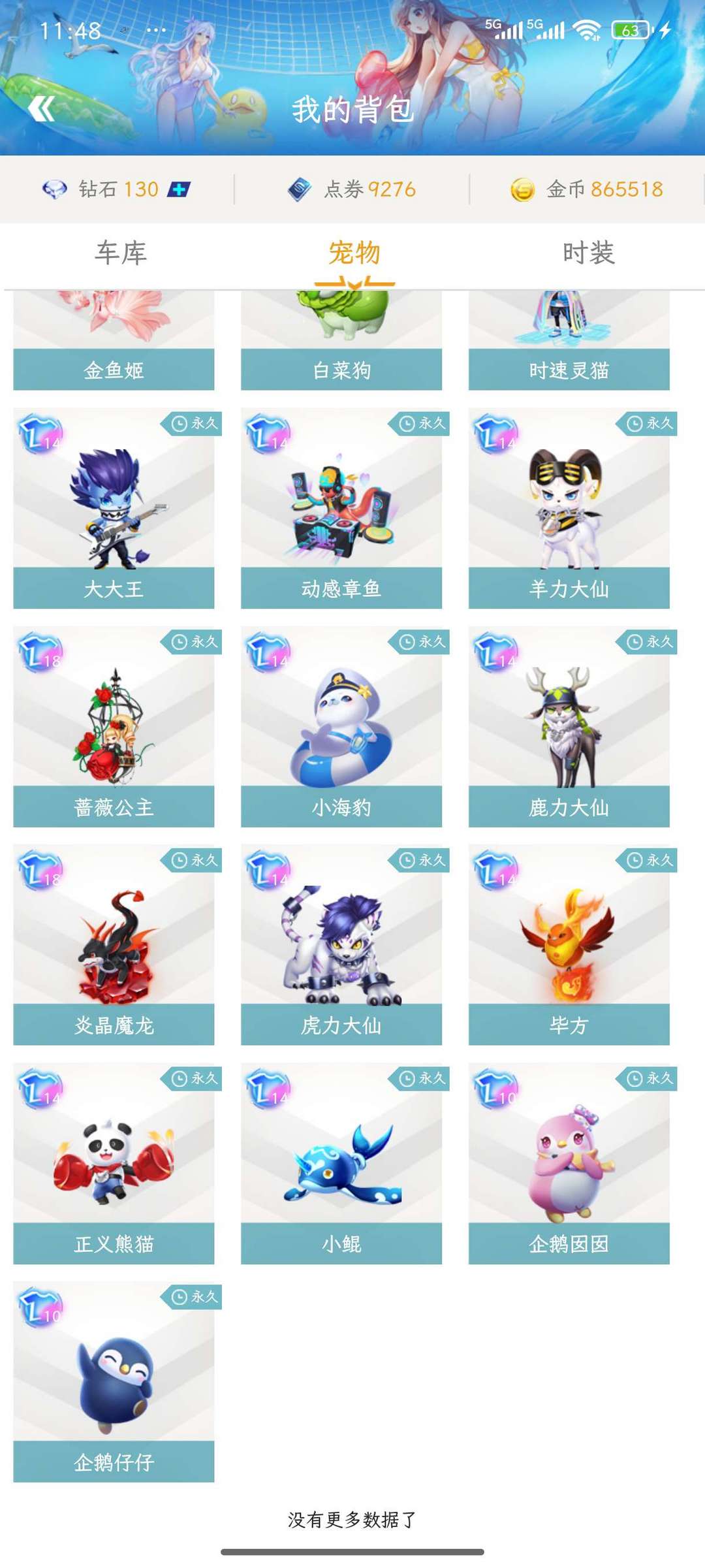
Task: Open the 金鱼姬 pet card
Action: coord(114,340)
